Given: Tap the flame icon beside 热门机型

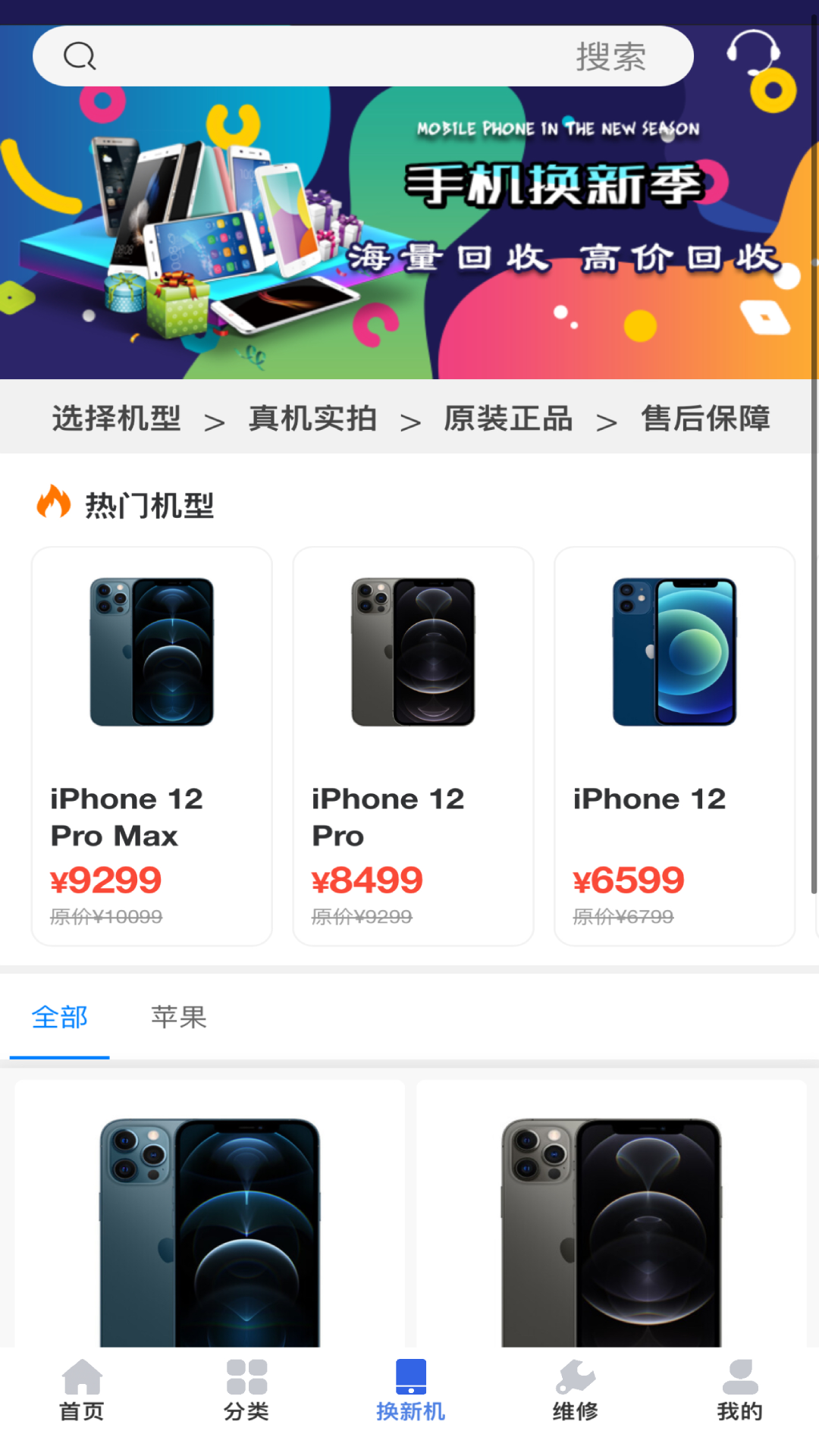Looking at the screenshot, I should click(x=52, y=502).
